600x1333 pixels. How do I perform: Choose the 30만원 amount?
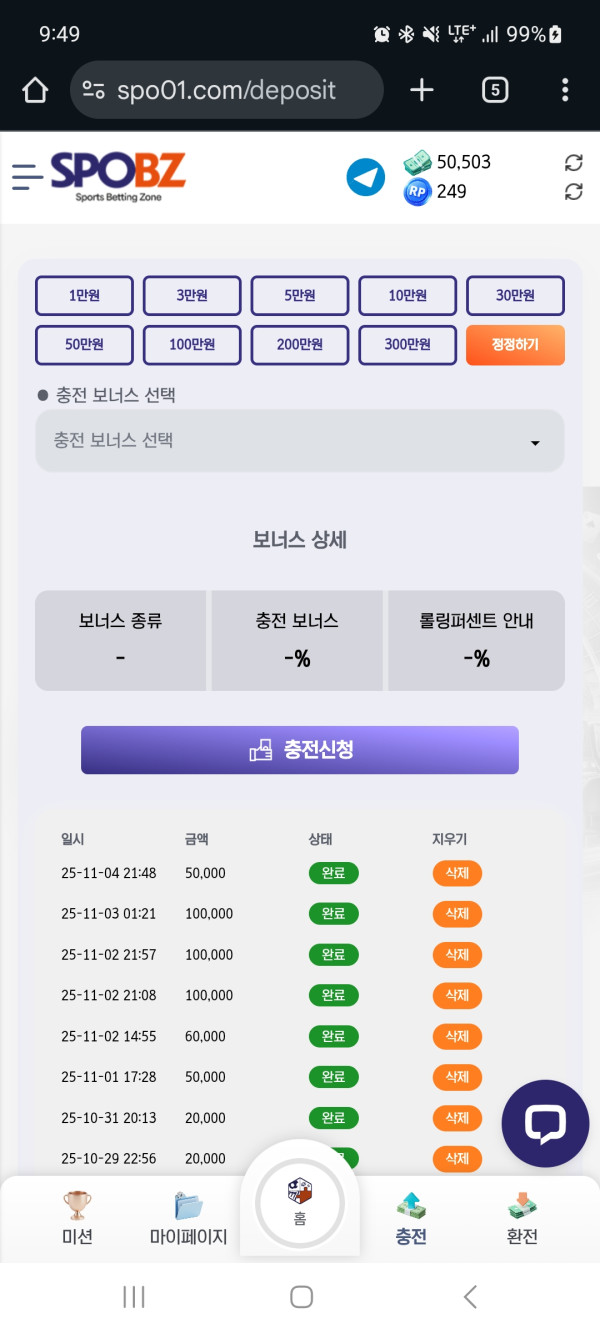click(515, 296)
